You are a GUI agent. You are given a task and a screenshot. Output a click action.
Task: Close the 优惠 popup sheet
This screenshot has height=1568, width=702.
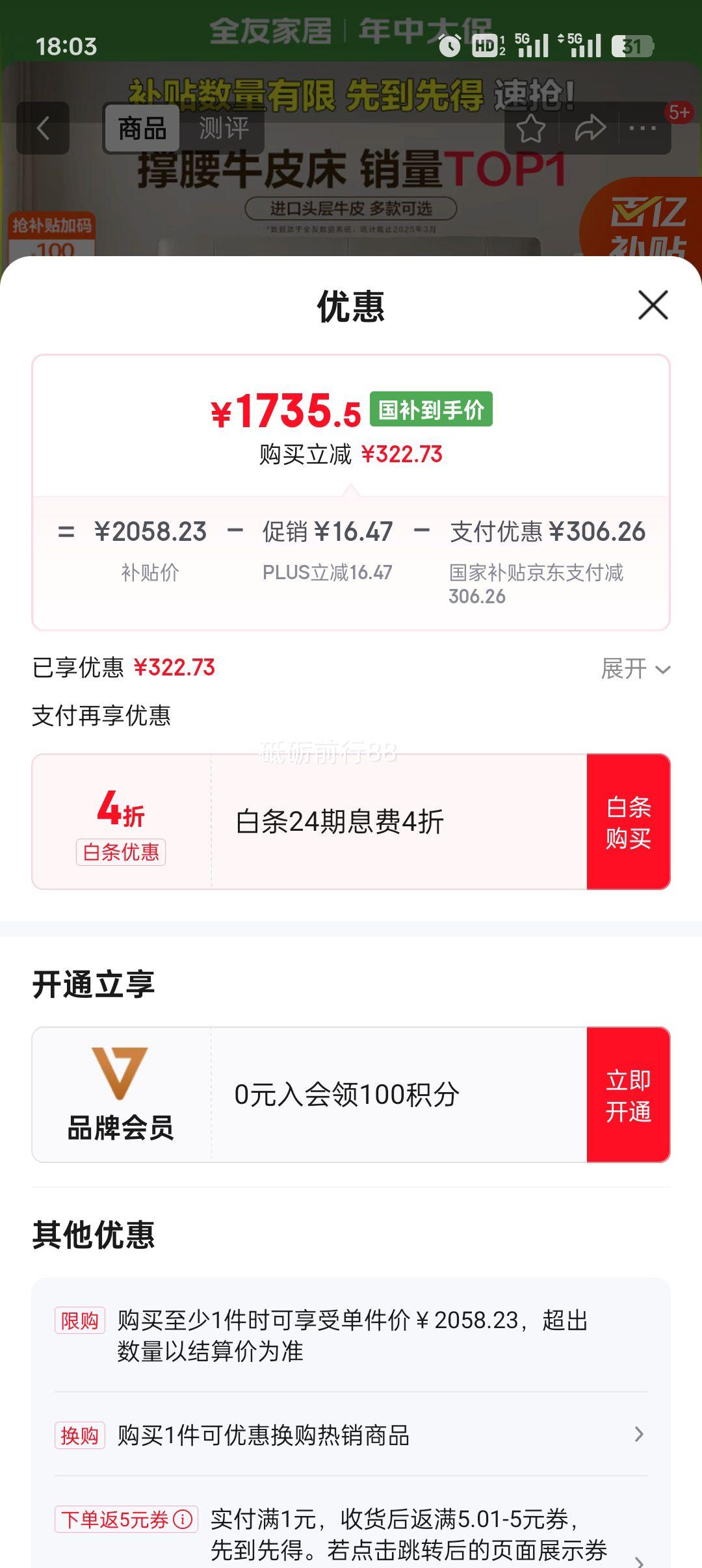(653, 306)
